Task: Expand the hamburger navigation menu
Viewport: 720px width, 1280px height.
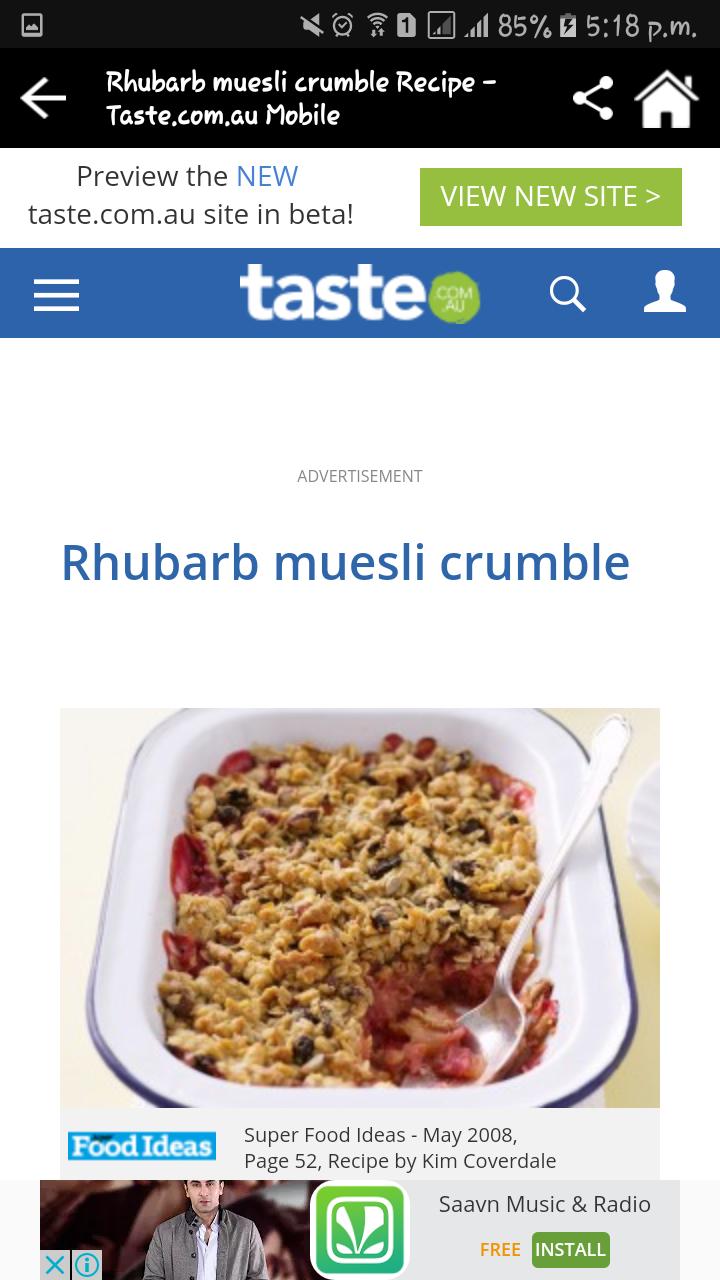Action: (x=56, y=293)
